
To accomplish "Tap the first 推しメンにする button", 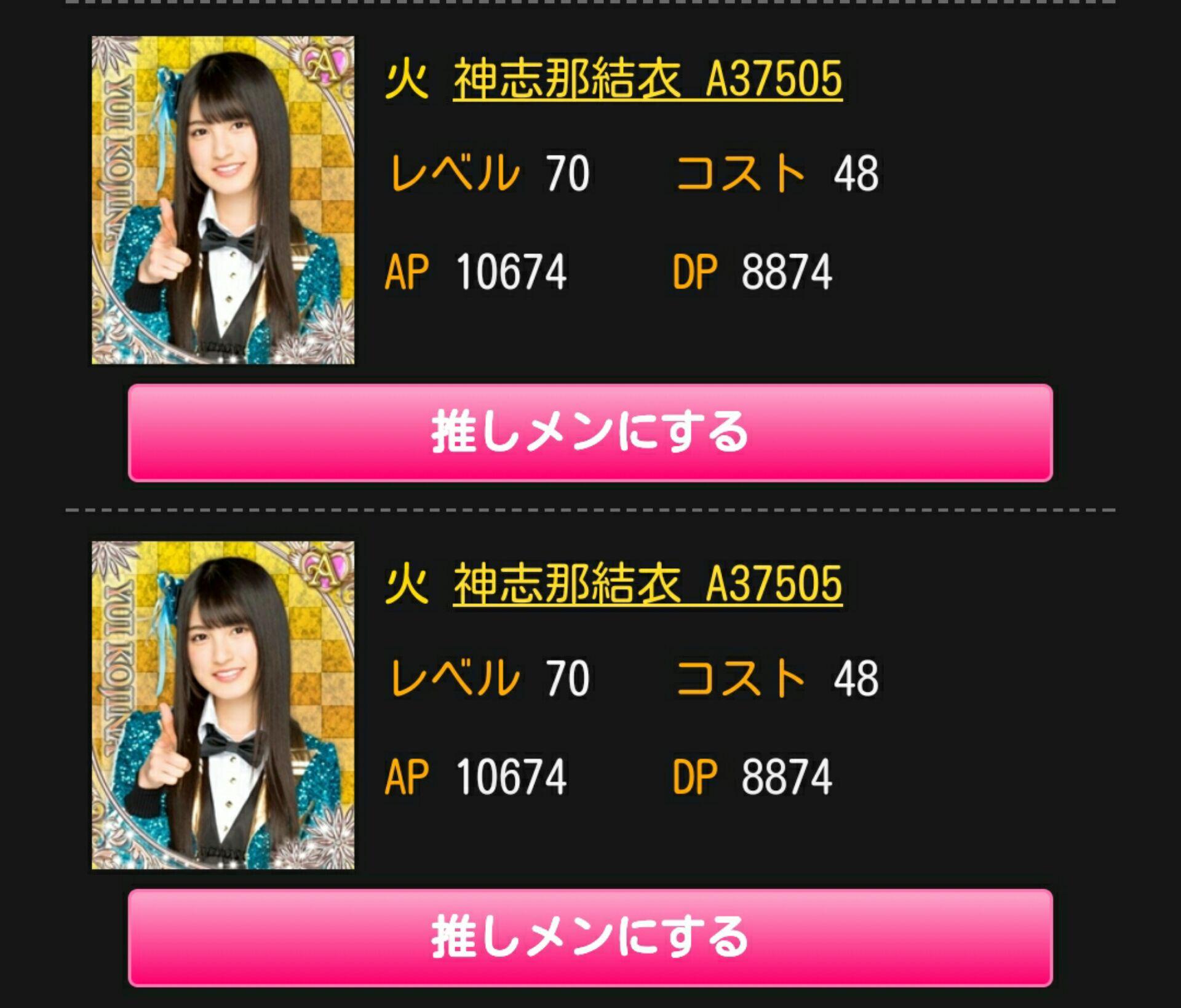I will pos(590,432).
